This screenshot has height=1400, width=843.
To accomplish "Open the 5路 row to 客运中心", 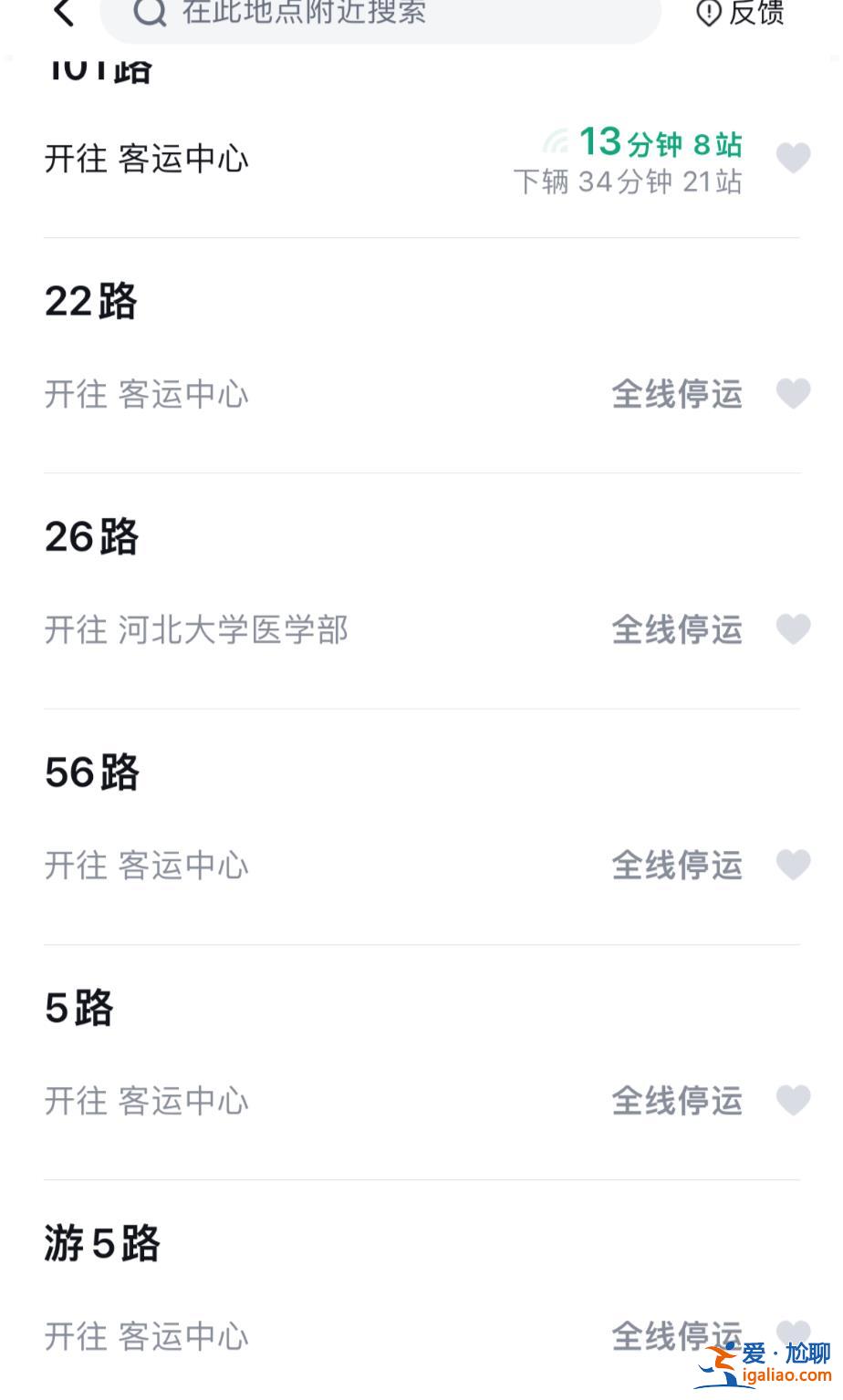I will click(421, 1062).
